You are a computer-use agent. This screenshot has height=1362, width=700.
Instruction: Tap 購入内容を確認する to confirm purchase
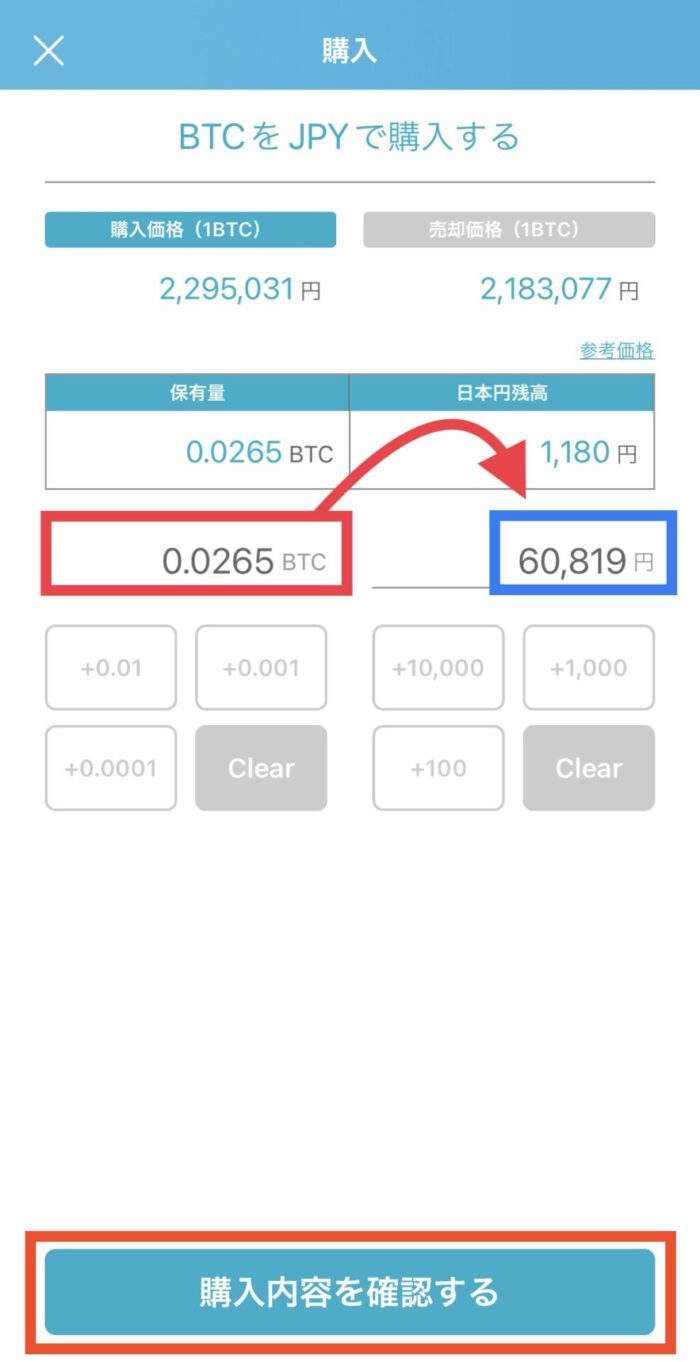[x=350, y=1292]
